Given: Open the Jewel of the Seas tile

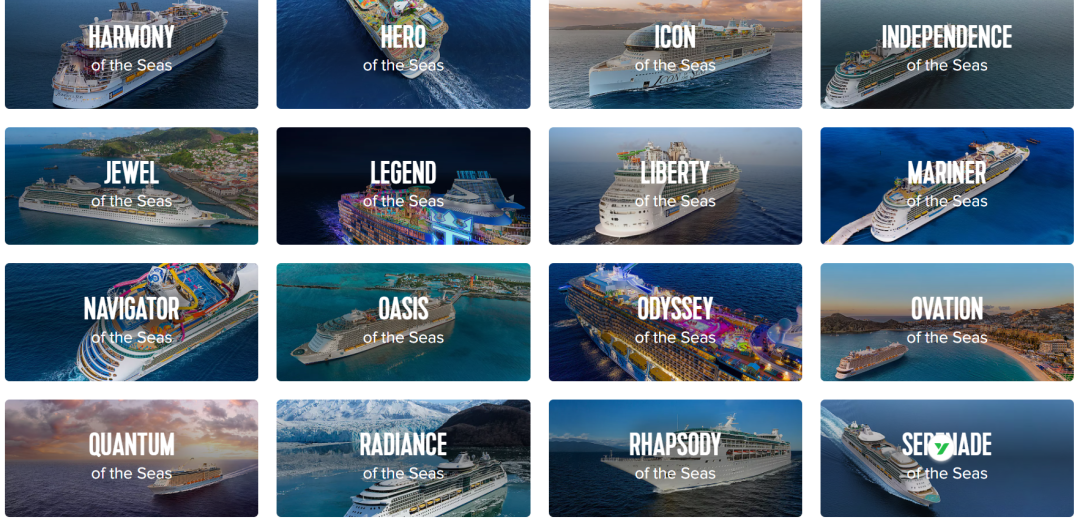Looking at the screenshot, I should pos(131,186).
